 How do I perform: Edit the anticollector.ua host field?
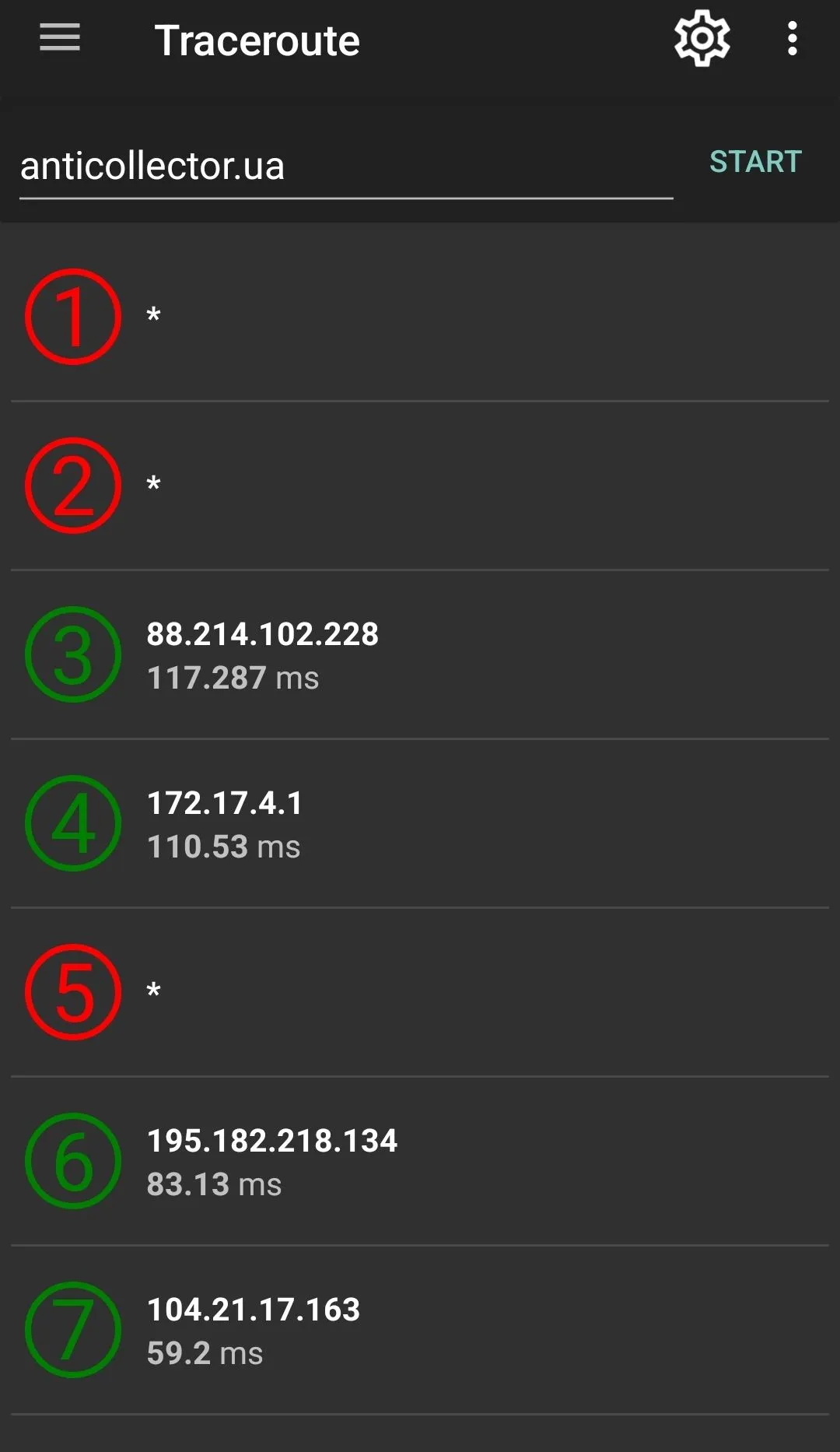point(345,166)
